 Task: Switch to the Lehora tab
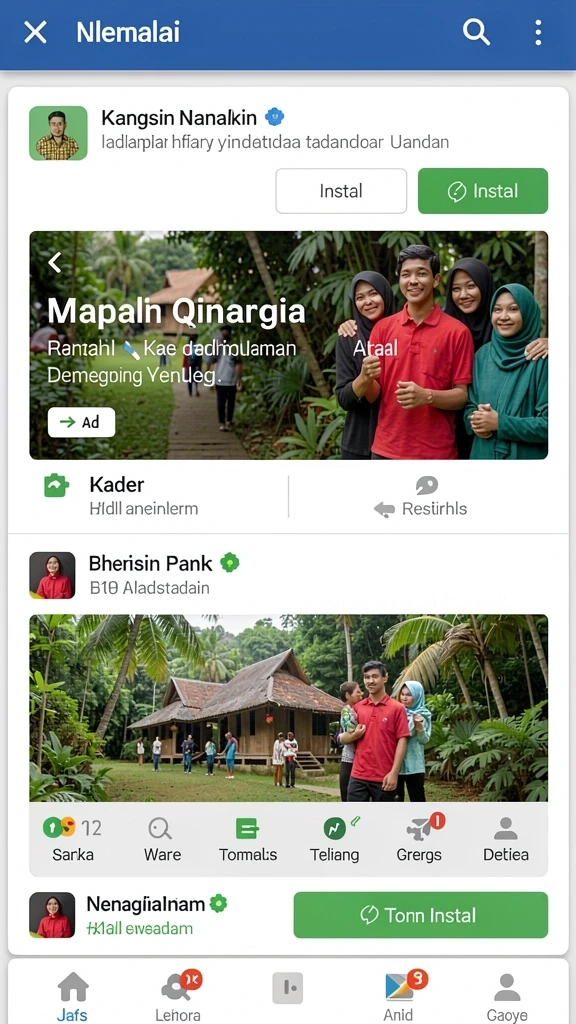click(x=178, y=995)
